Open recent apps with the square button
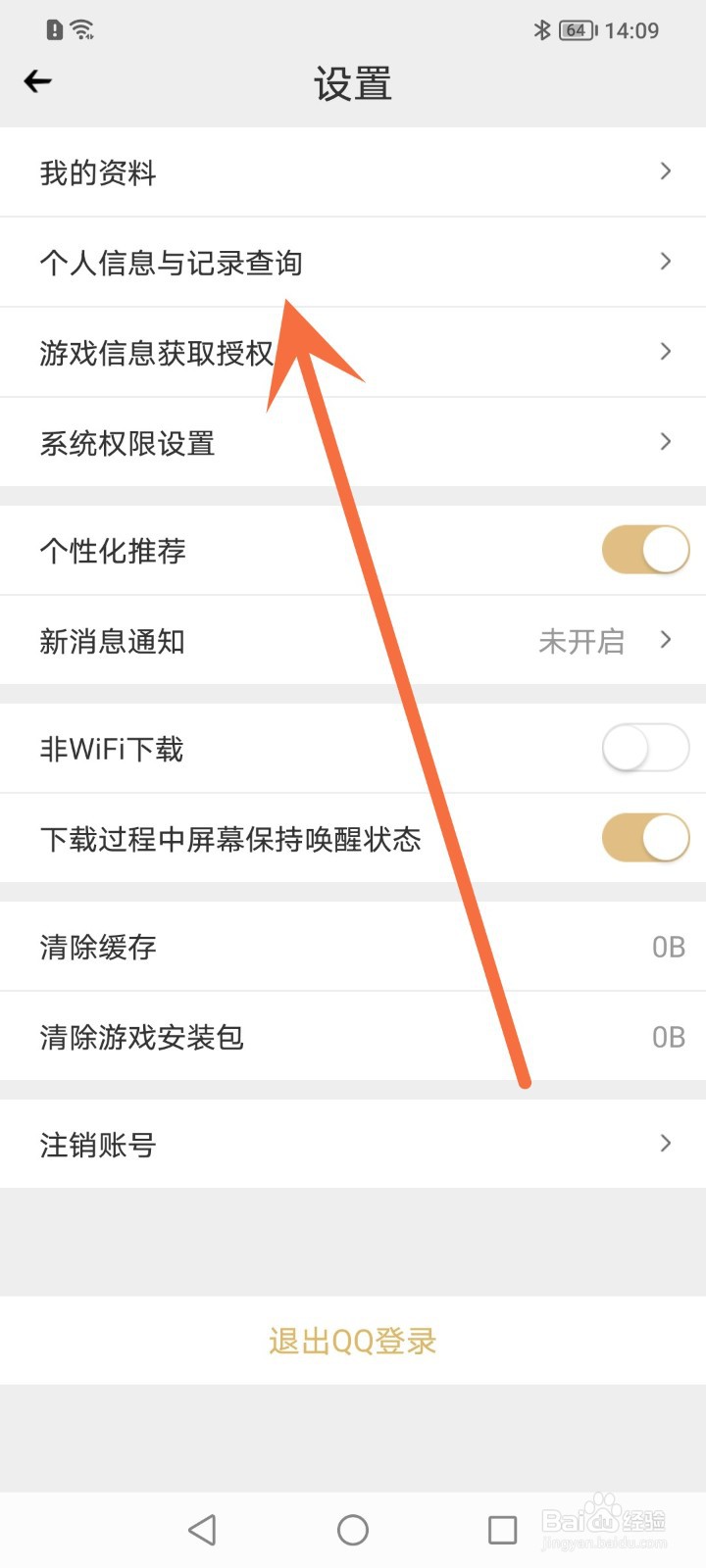This screenshot has height=1568, width=706. coord(503,1528)
